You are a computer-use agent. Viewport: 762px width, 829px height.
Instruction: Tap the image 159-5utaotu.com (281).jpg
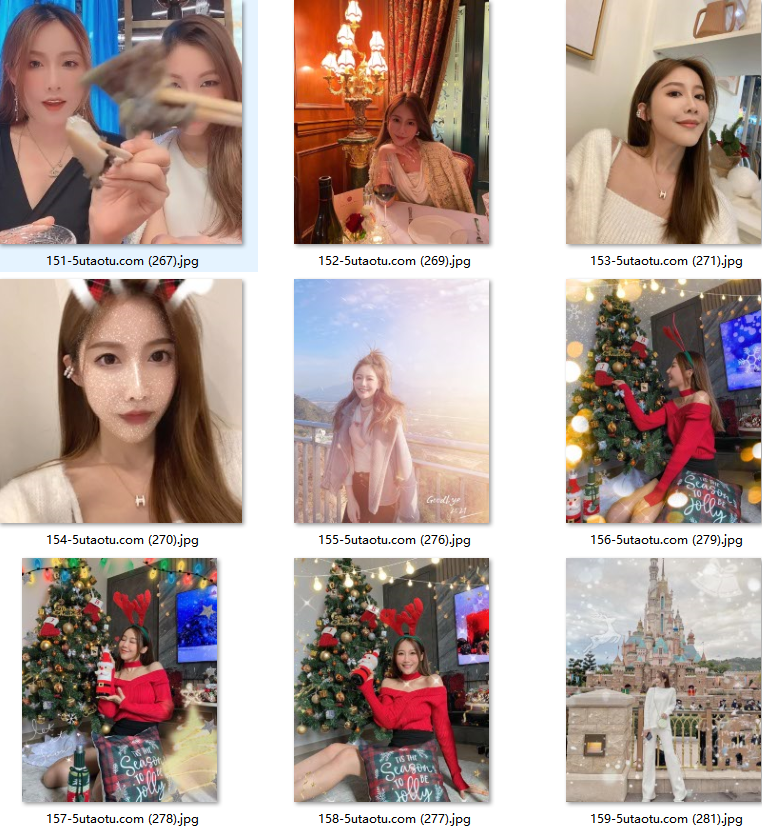click(x=664, y=680)
